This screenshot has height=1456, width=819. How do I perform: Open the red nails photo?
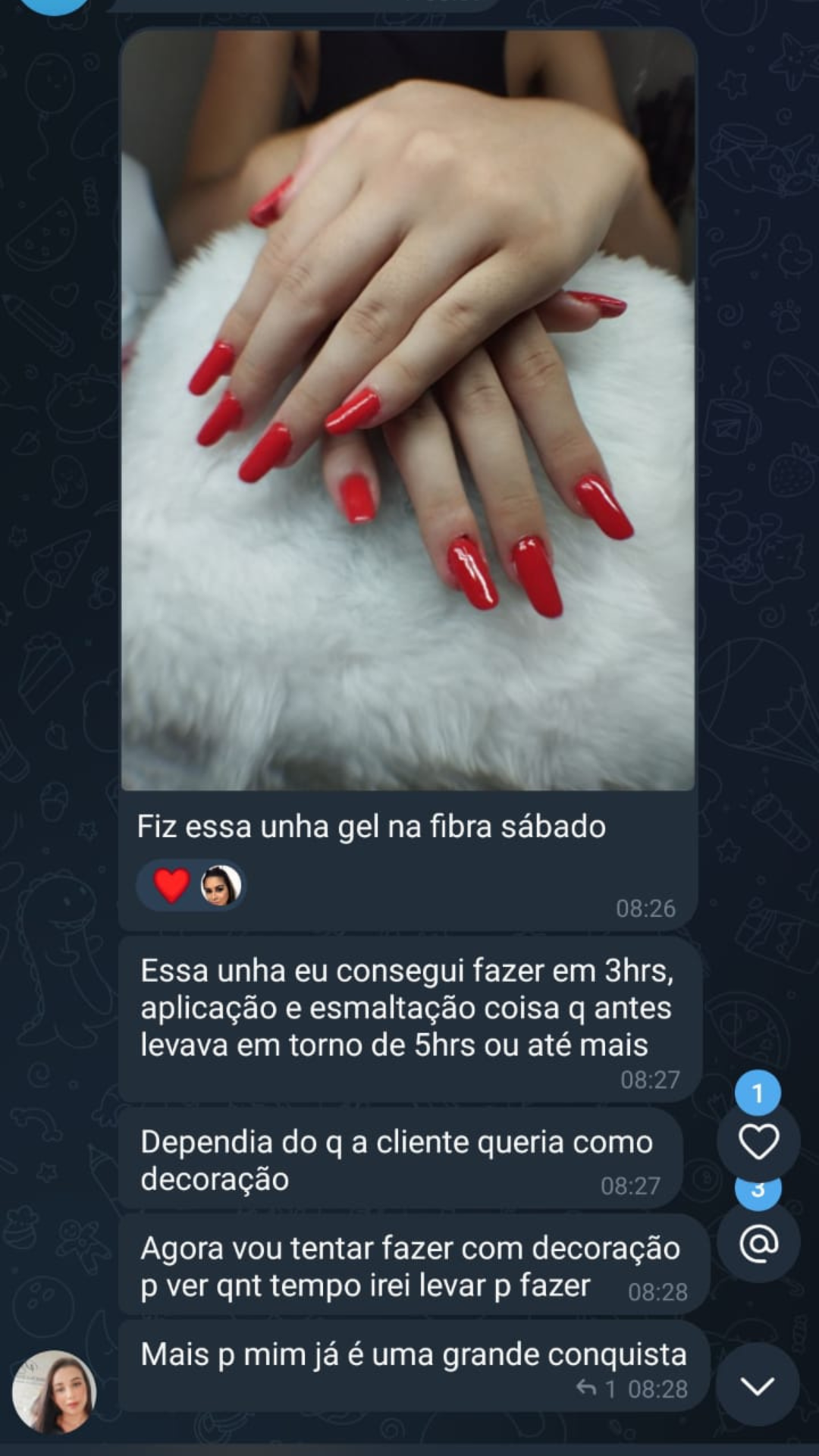click(x=408, y=409)
